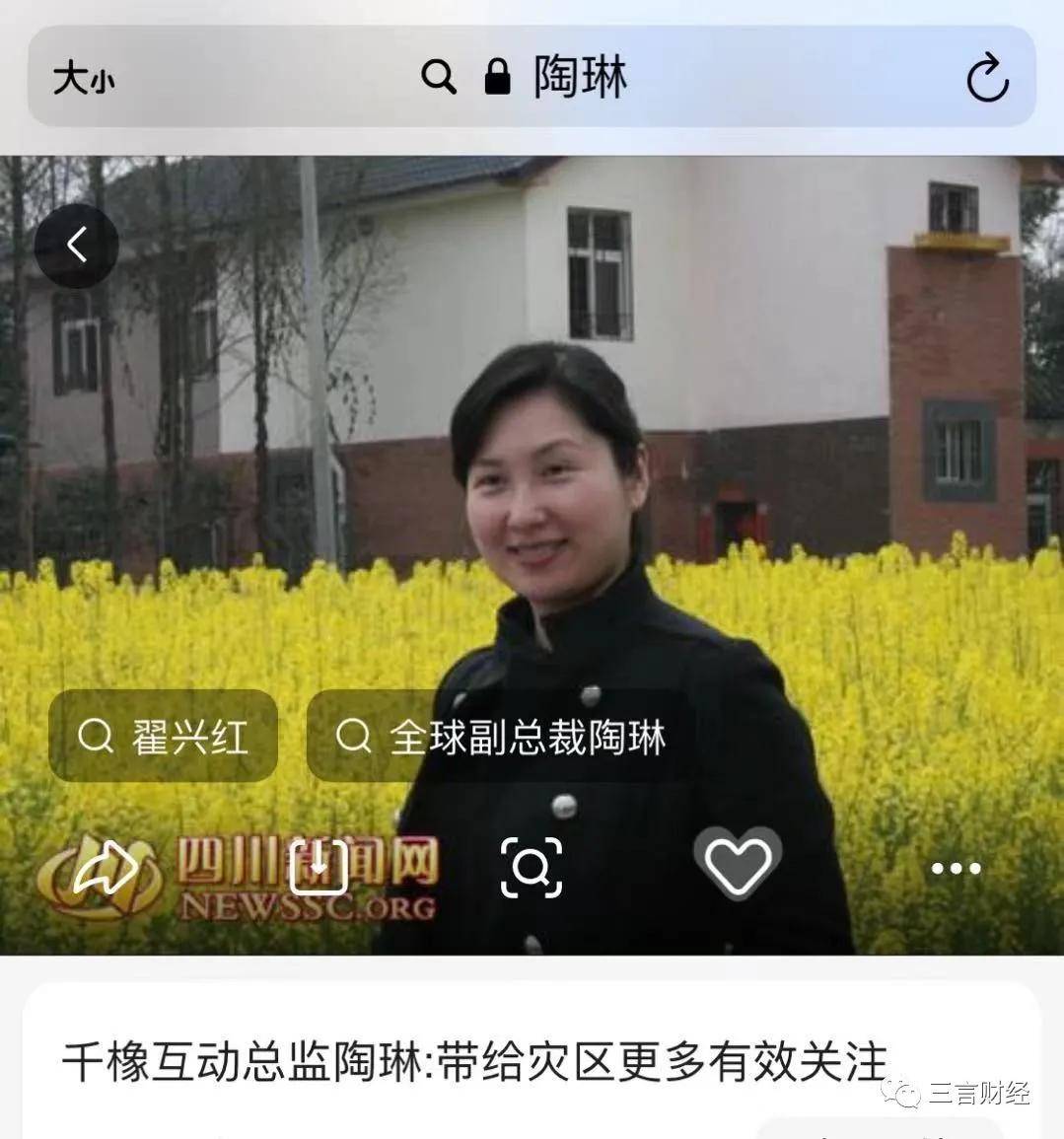Tap the magnifier icon on the 翟兴红 chip
This screenshot has width=1064, height=1139.
coord(94,736)
